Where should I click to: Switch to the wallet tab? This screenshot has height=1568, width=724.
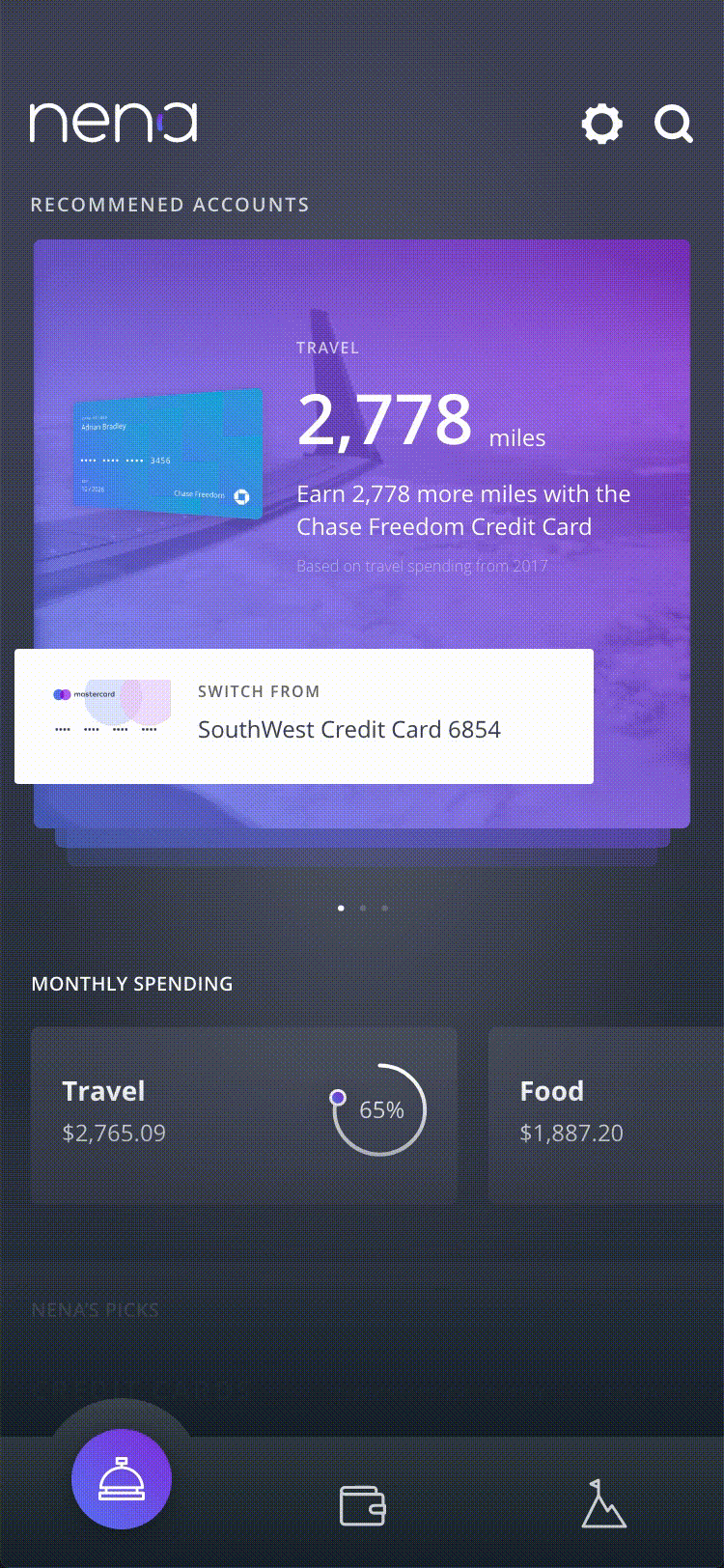[363, 1505]
